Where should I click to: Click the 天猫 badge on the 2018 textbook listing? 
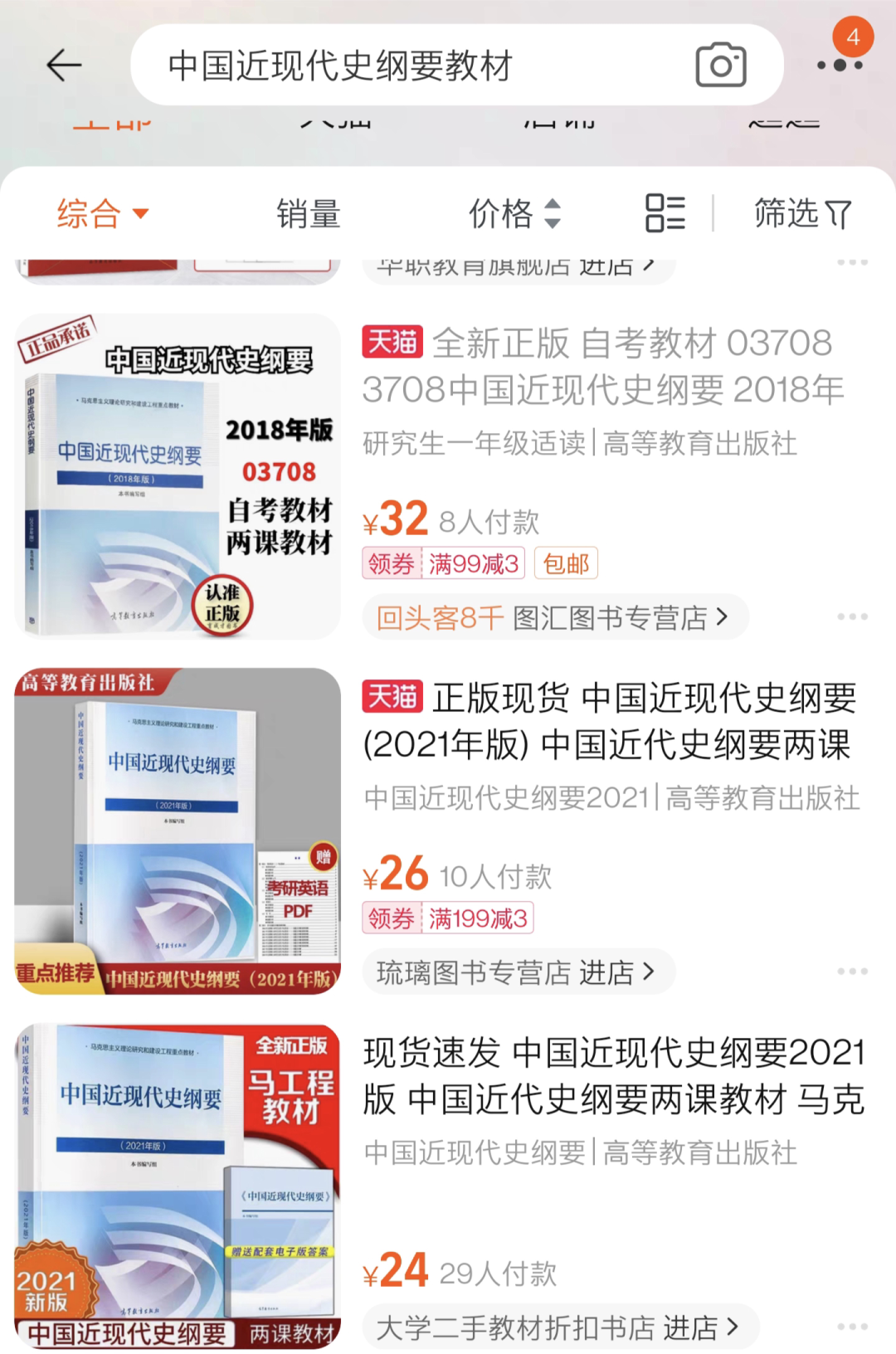coord(392,341)
